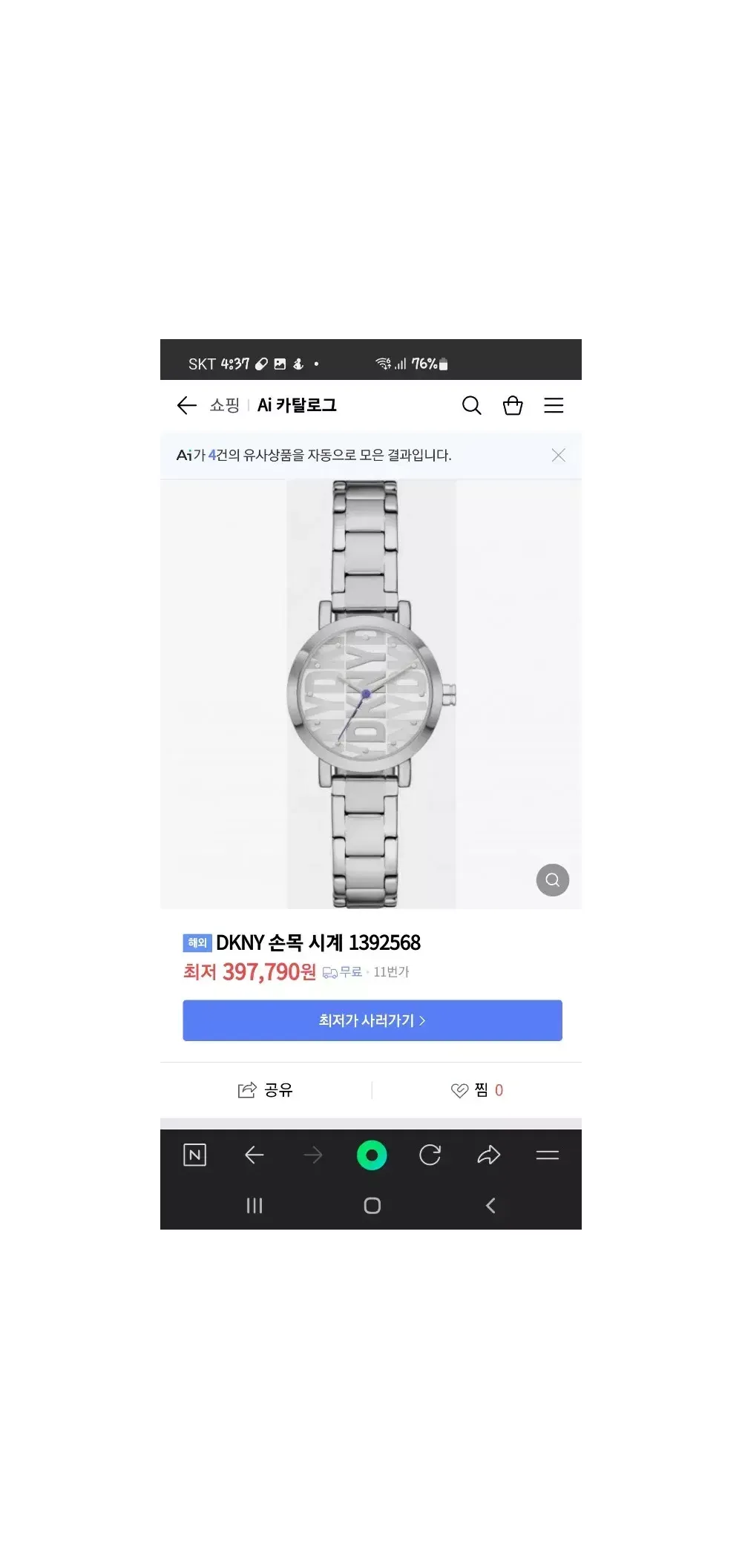Tap the green circle Naver button
Screen dimensions: 742x1568
(372, 1155)
